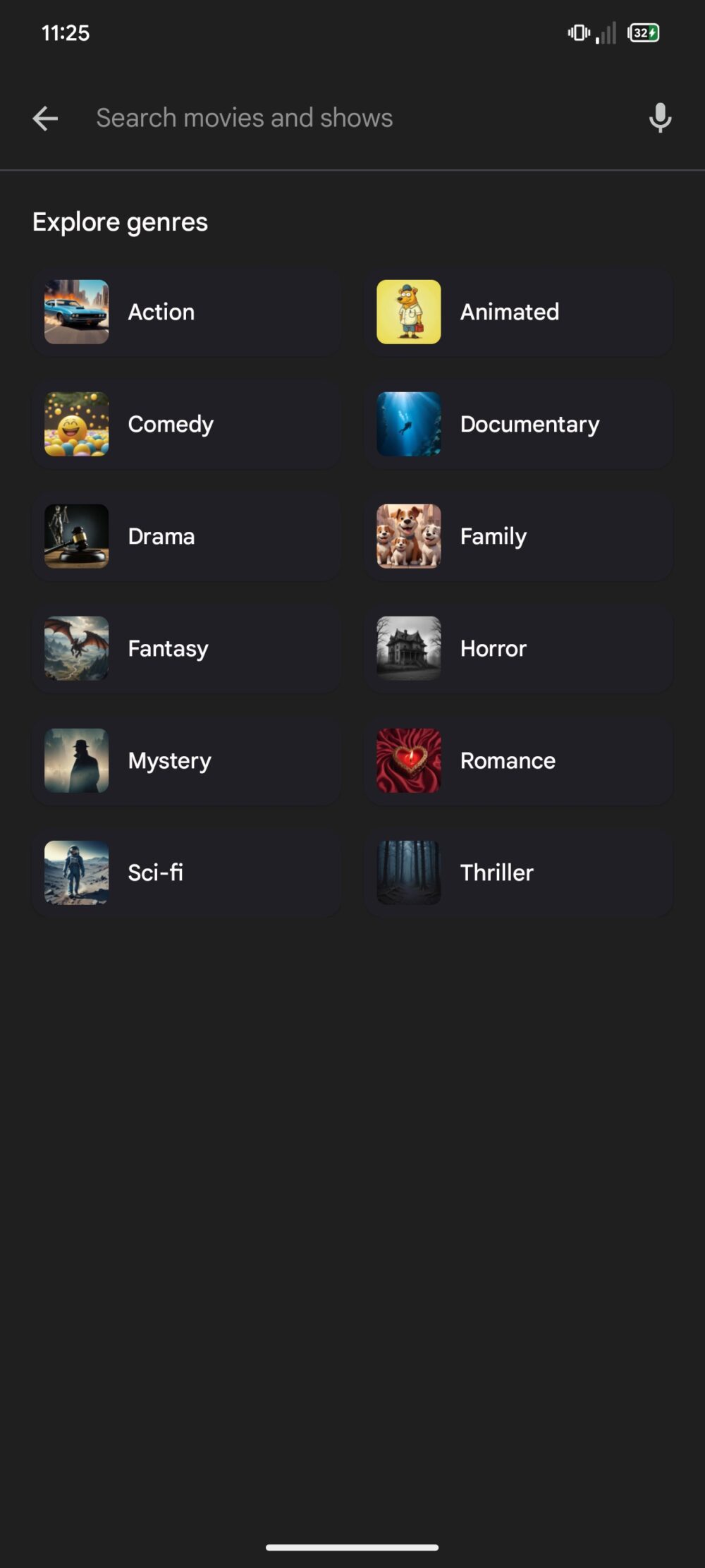Click the Comedy smiley face thumbnail
Image resolution: width=705 pixels, height=1568 pixels.
point(75,424)
